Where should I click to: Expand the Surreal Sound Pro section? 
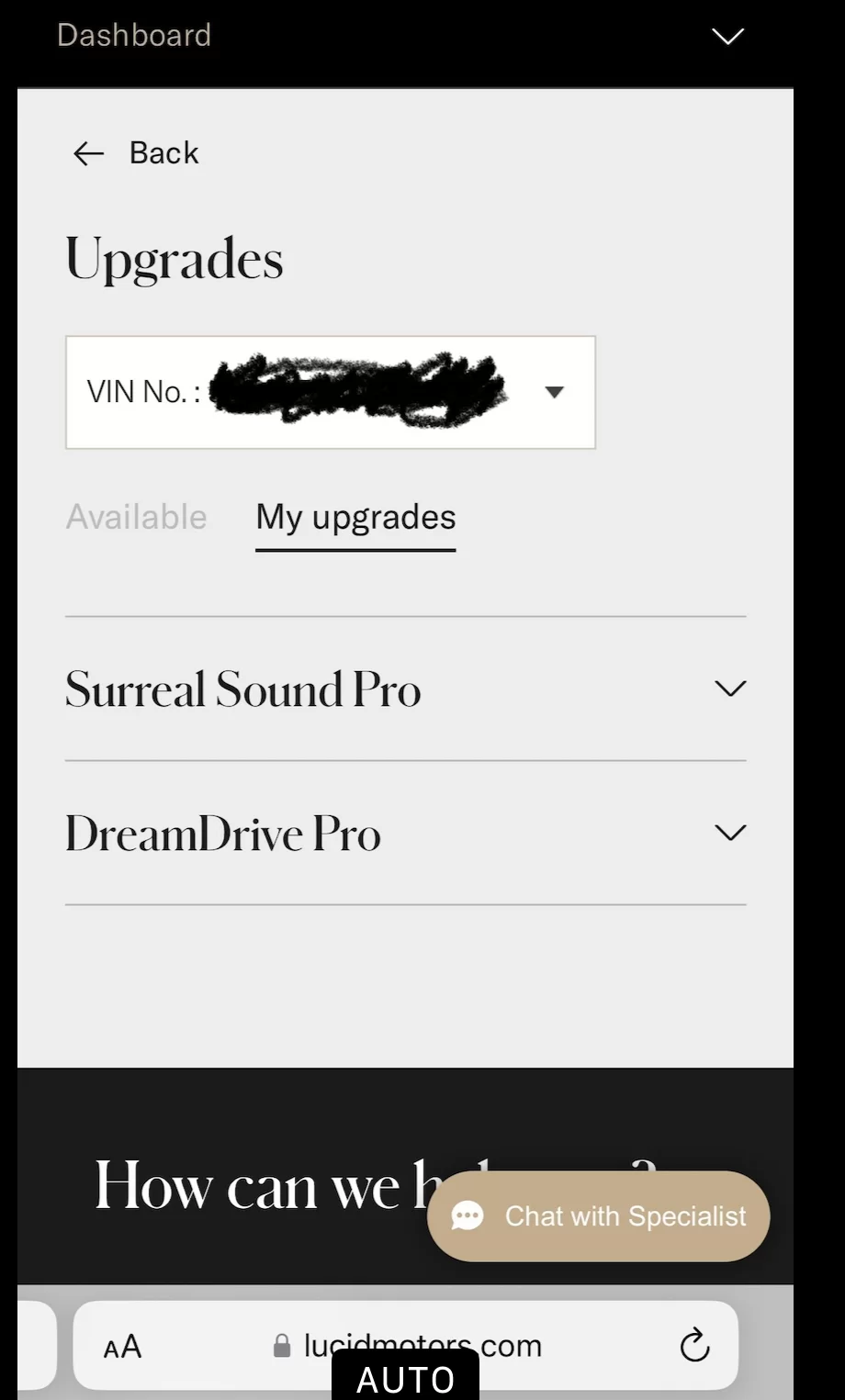pos(405,689)
